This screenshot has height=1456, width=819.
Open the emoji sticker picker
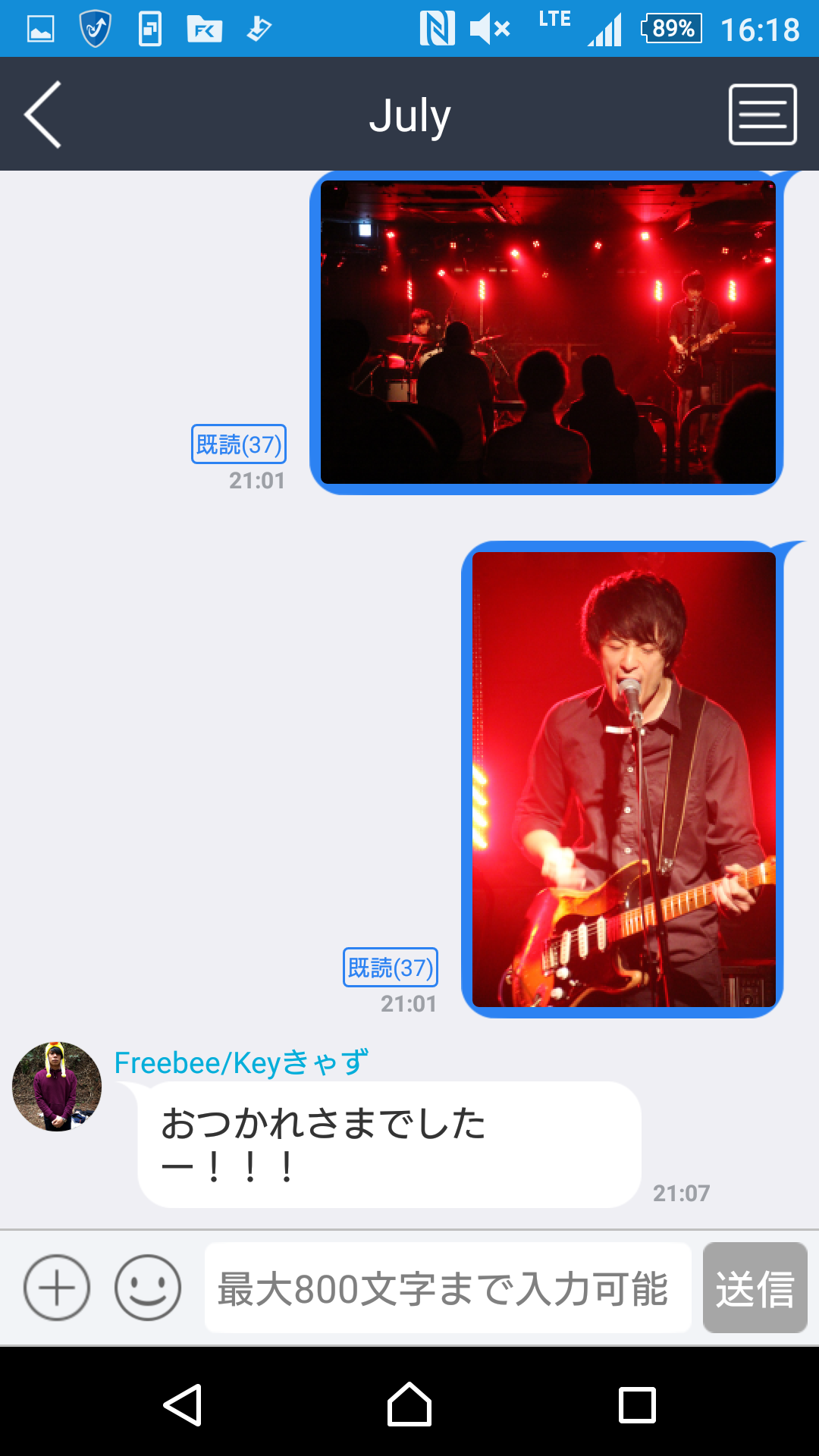tap(148, 1287)
